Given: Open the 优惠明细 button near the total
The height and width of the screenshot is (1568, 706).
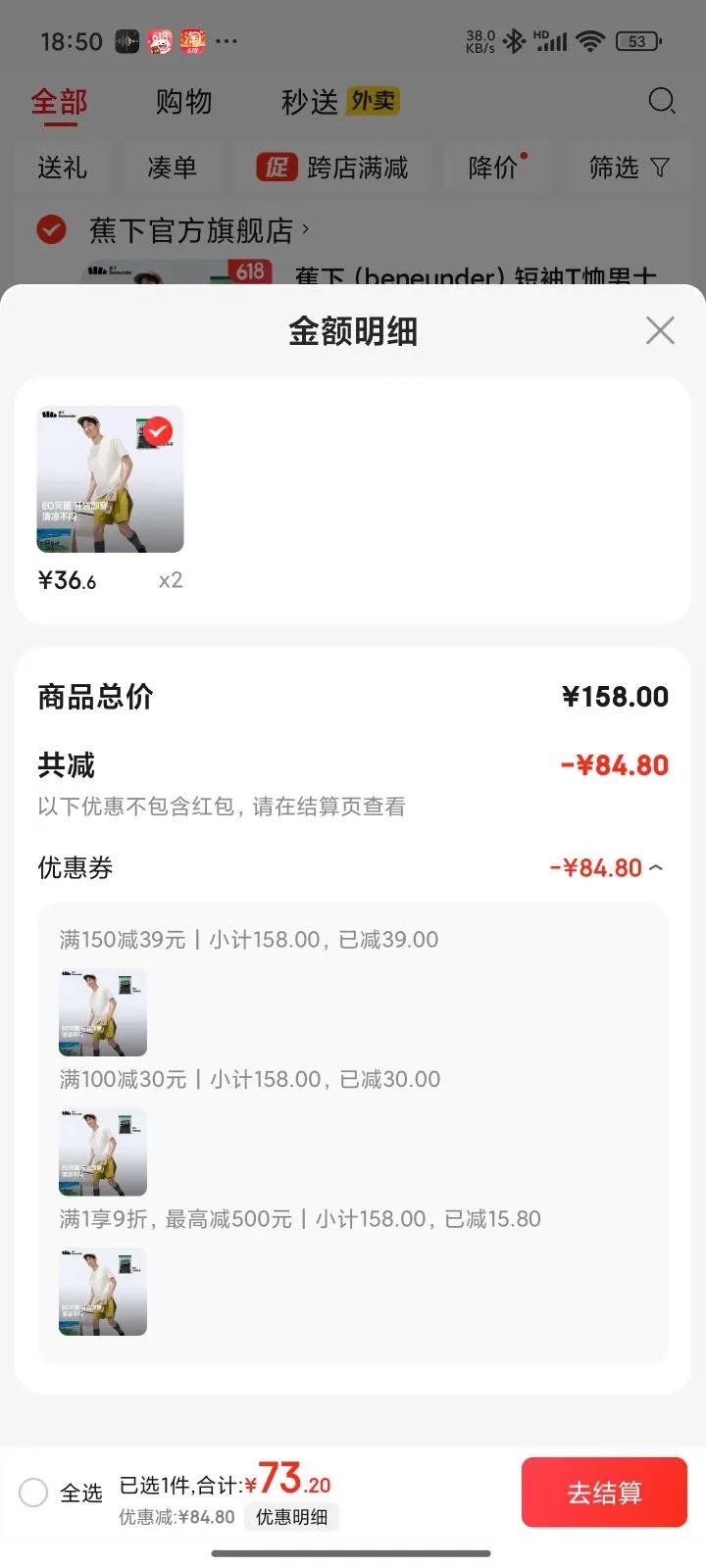Looking at the screenshot, I should (291, 1517).
